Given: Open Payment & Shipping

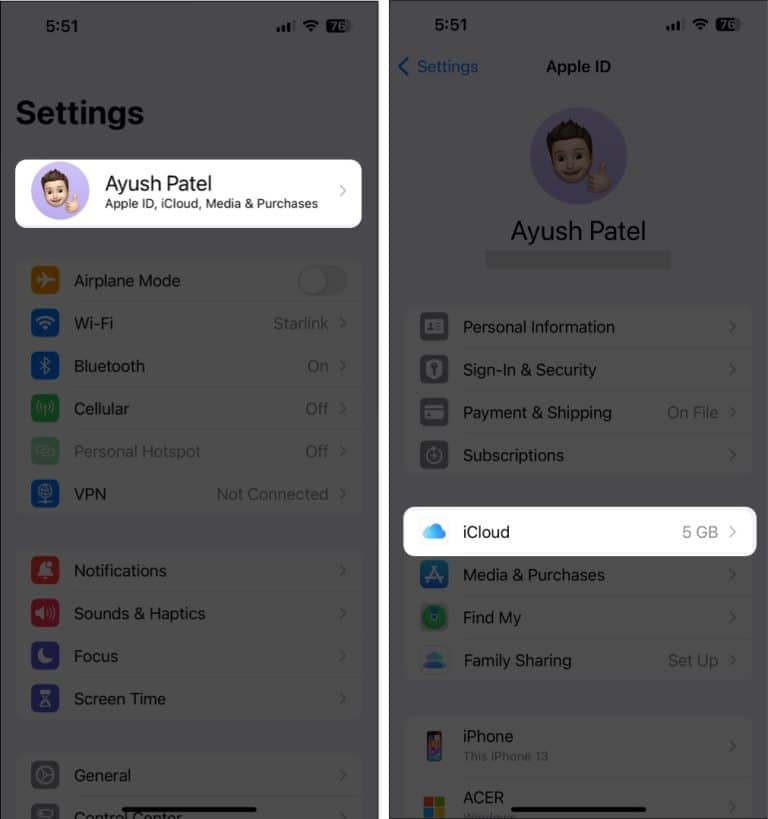Looking at the screenshot, I should pos(578,412).
